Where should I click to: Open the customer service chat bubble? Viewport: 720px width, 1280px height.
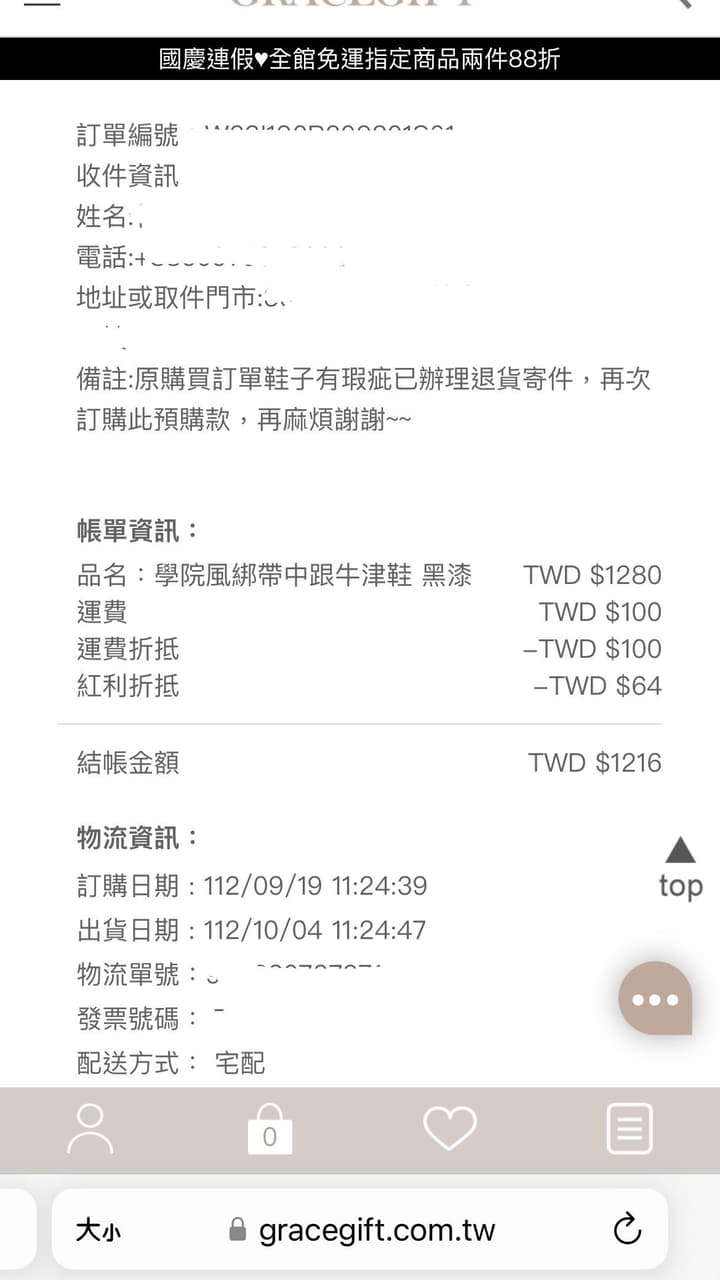click(655, 999)
